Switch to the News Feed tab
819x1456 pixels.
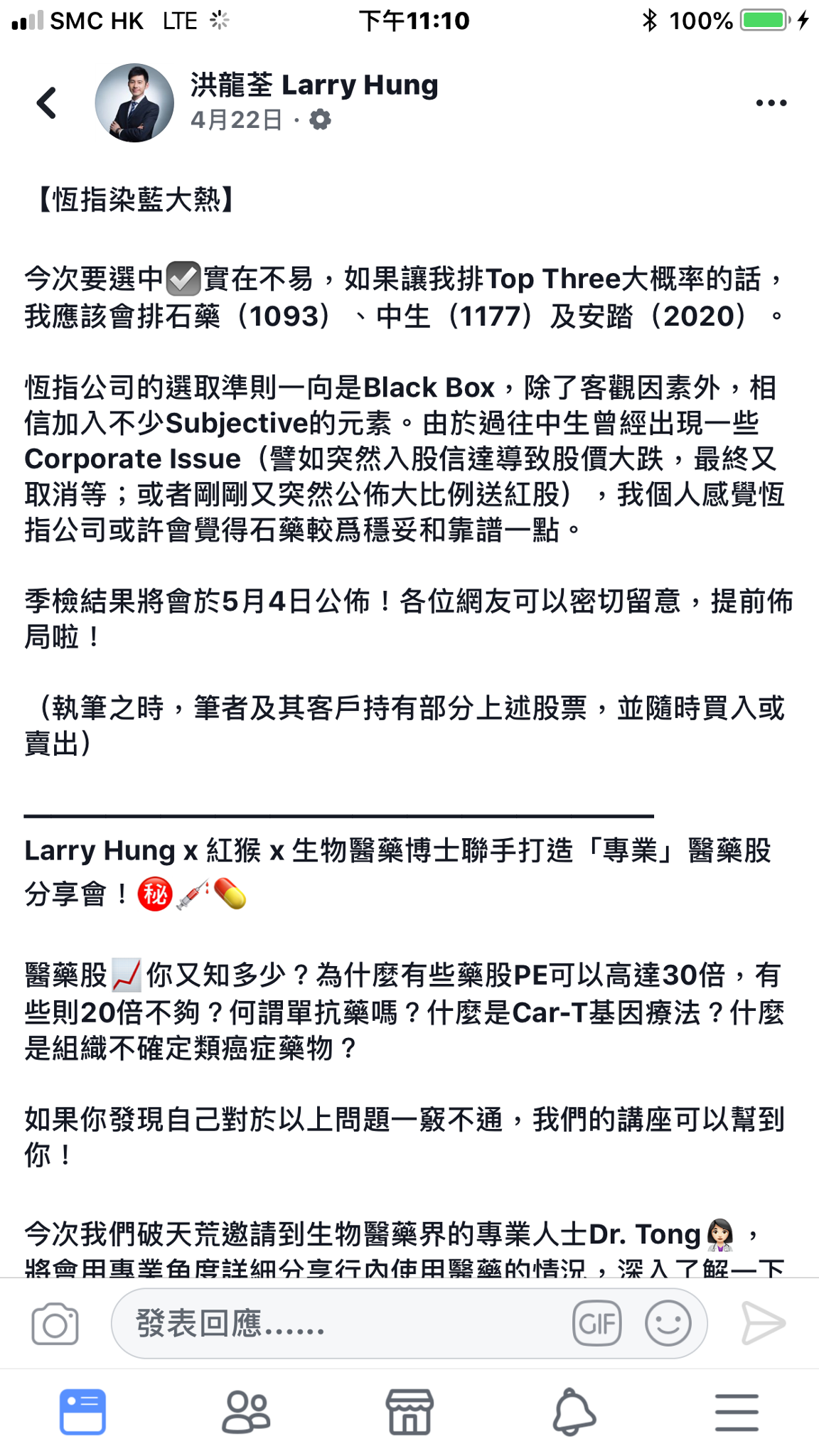click(x=82, y=1412)
